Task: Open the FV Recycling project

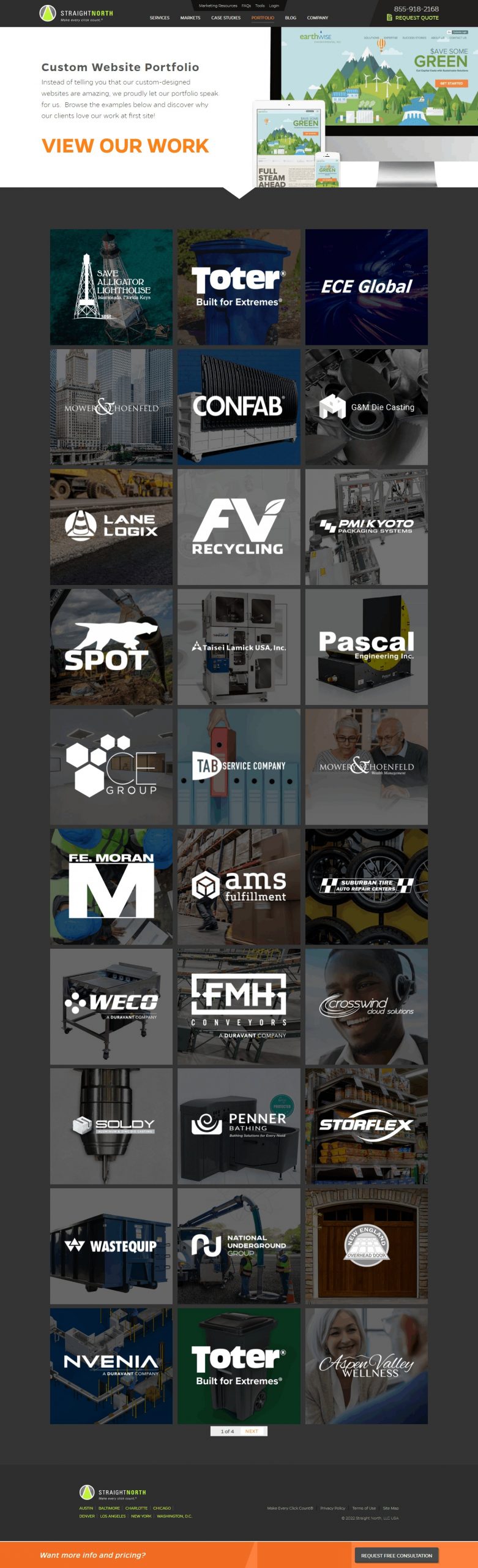Action: [239, 527]
